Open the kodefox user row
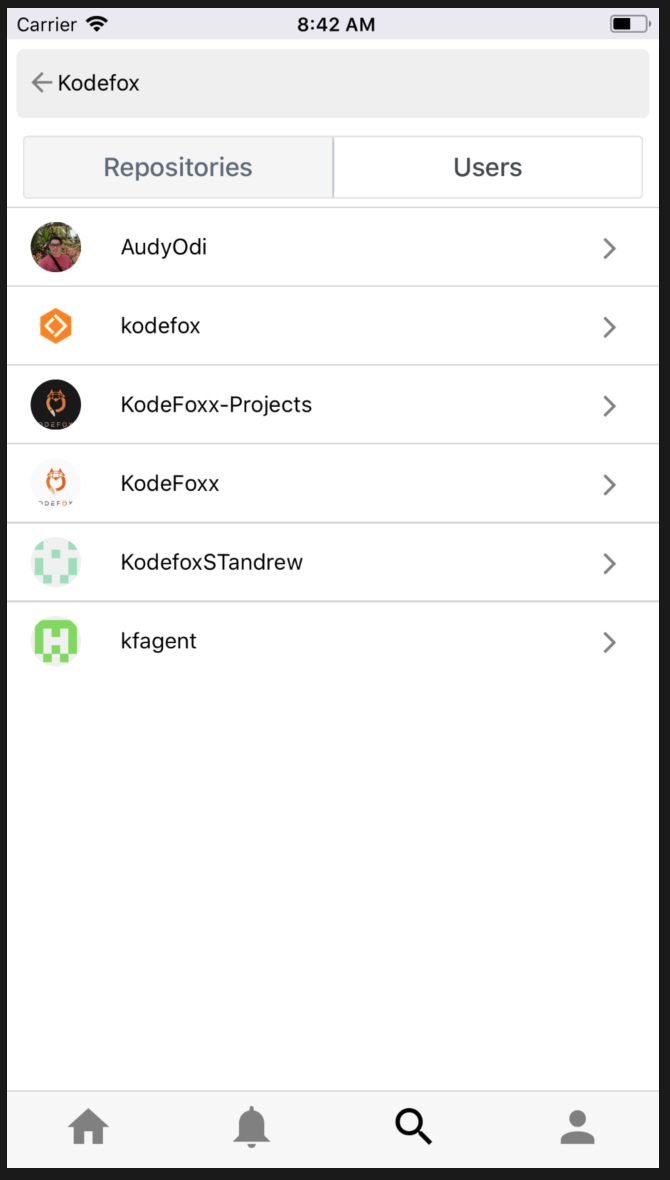Image resolution: width=670 pixels, height=1180 pixels. tap(333, 327)
